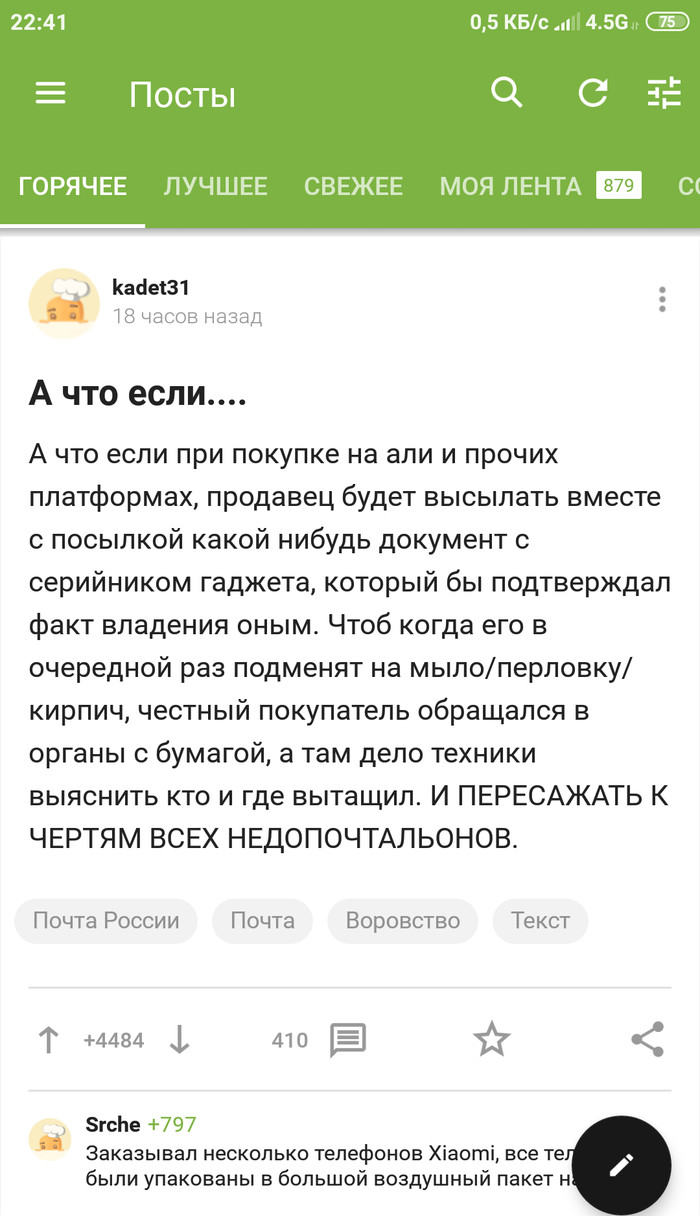This screenshot has width=700, height=1216.
Task: Share kadet31's post
Action: tap(648, 1040)
